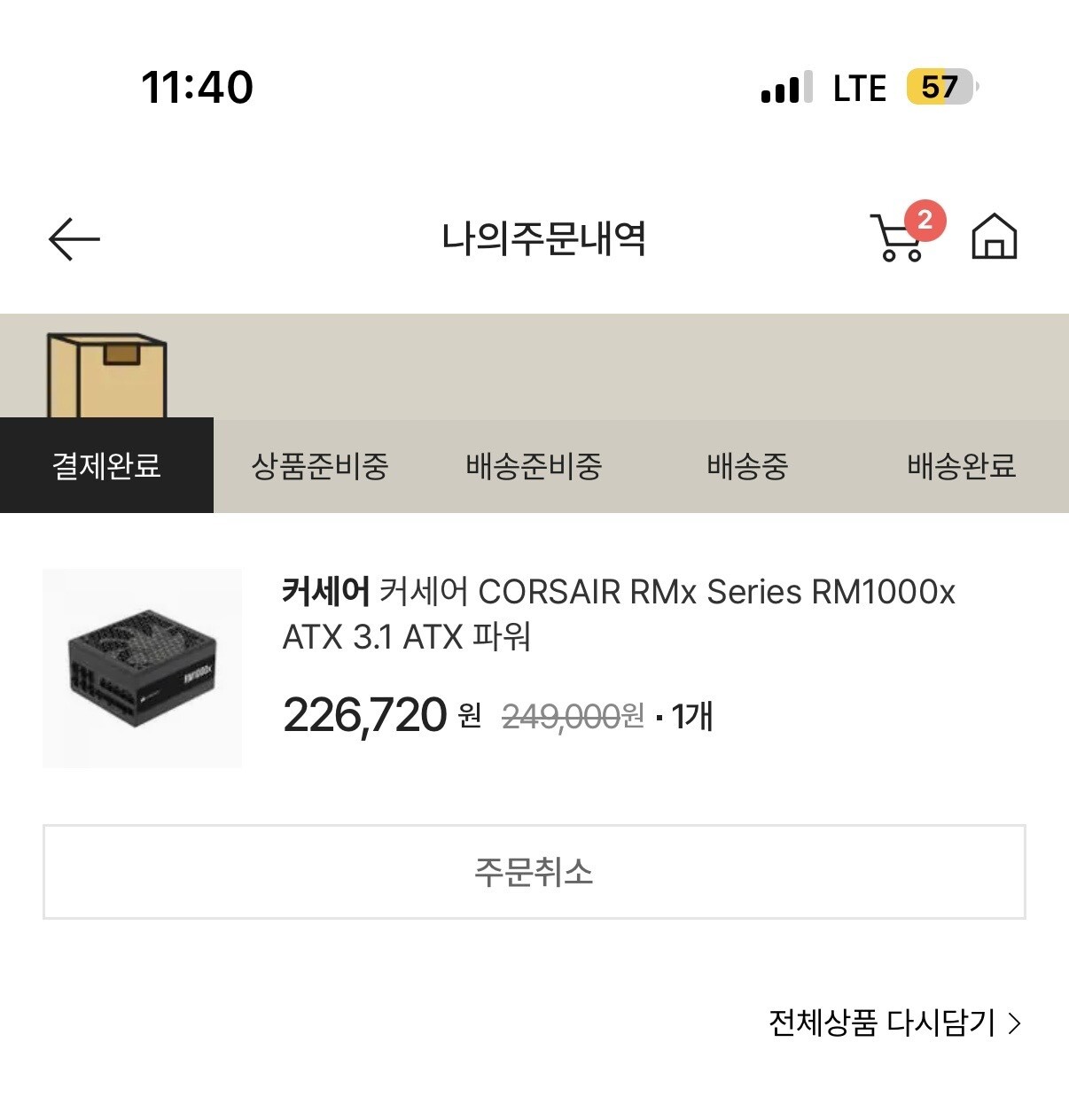Go back using the arrow icon

[x=74, y=239]
